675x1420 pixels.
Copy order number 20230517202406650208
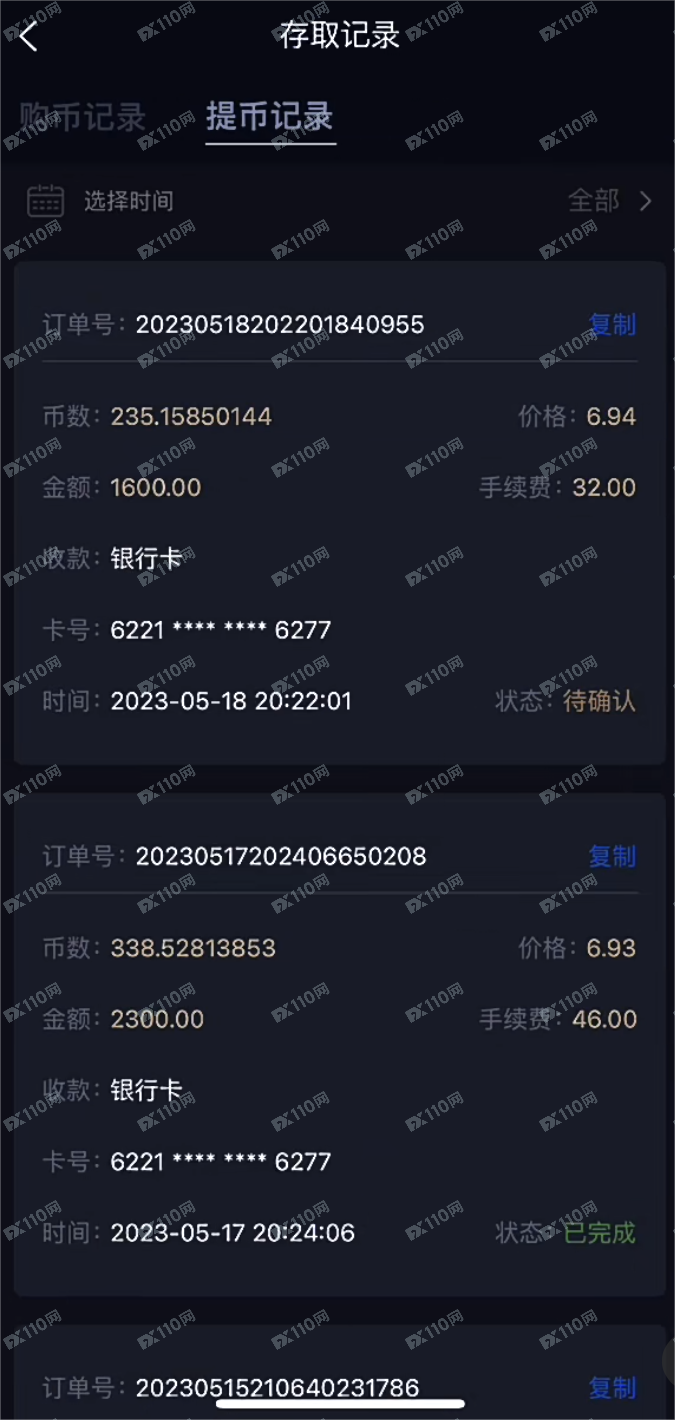point(612,857)
